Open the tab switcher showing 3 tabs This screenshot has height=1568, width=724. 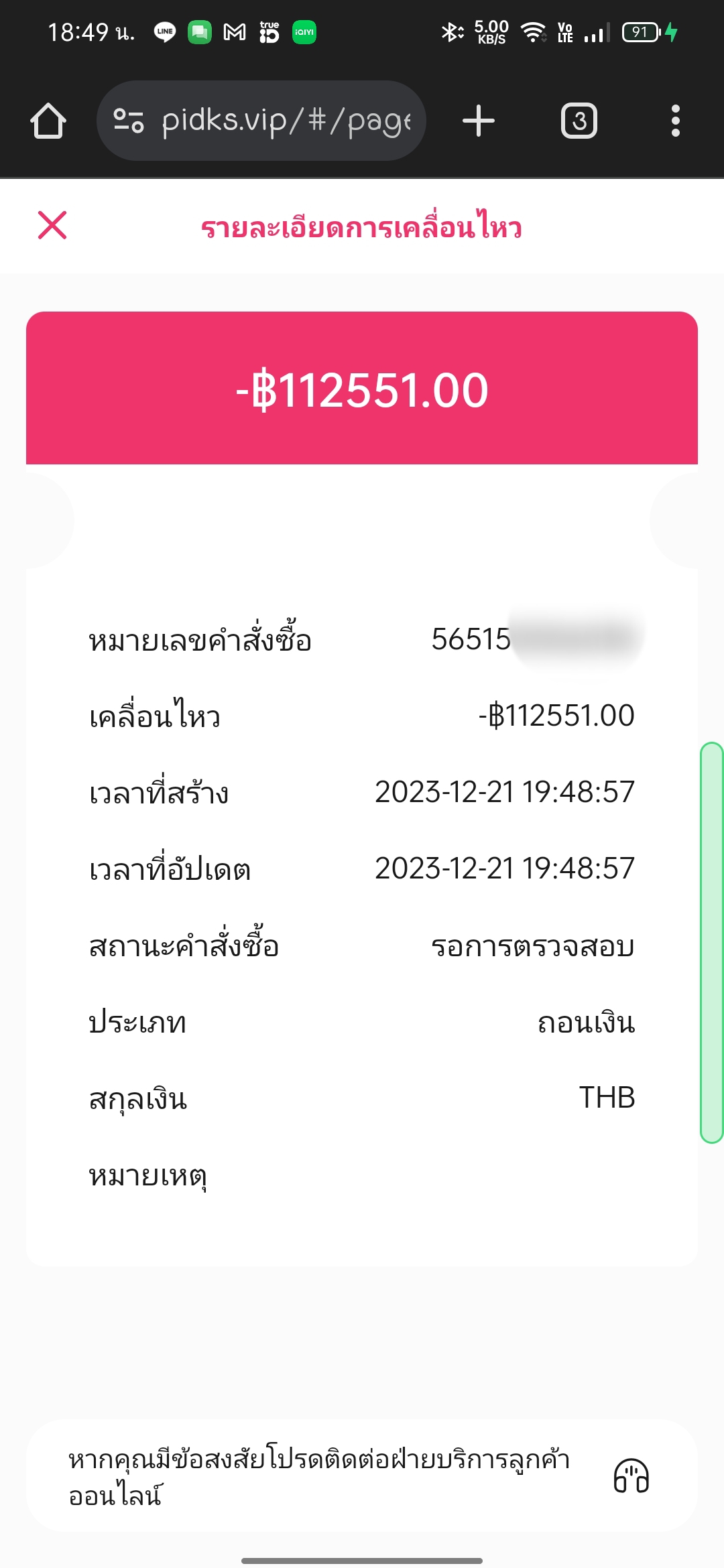click(579, 121)
